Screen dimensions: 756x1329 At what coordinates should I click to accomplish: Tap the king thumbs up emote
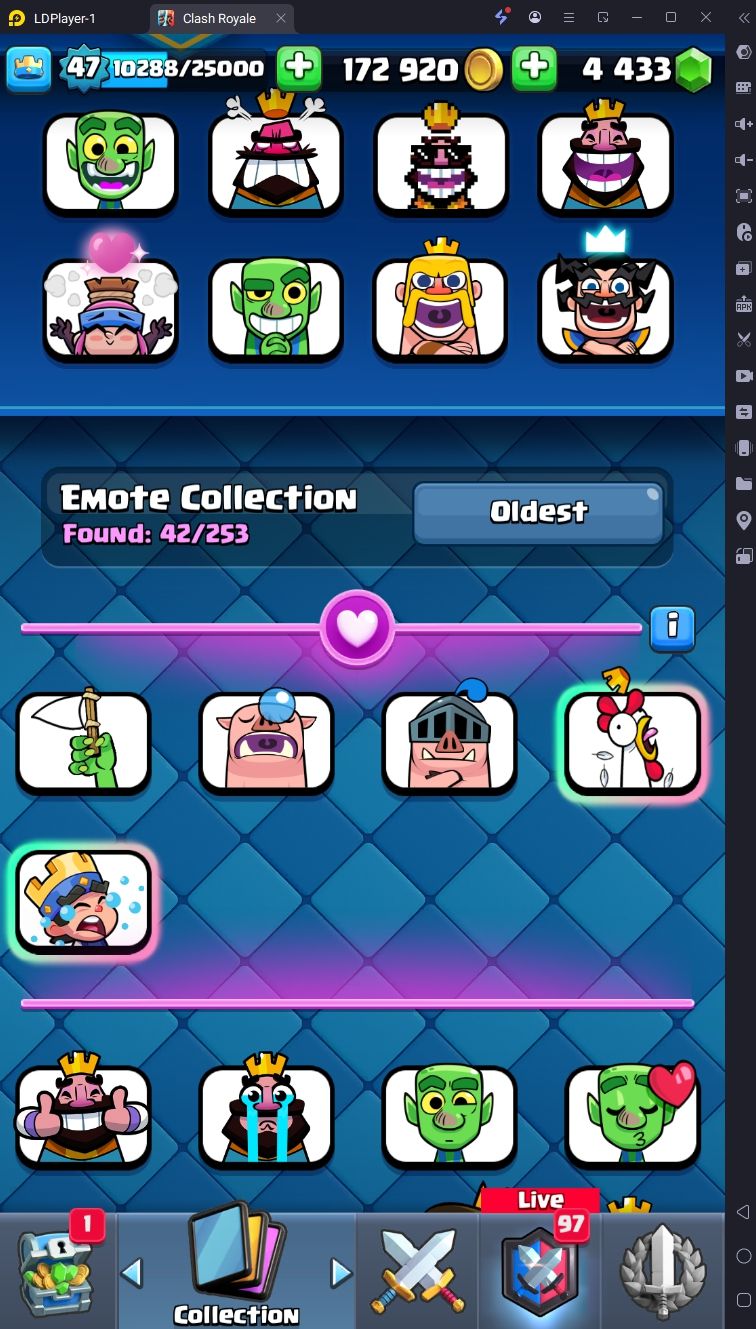pos(83,1115)
